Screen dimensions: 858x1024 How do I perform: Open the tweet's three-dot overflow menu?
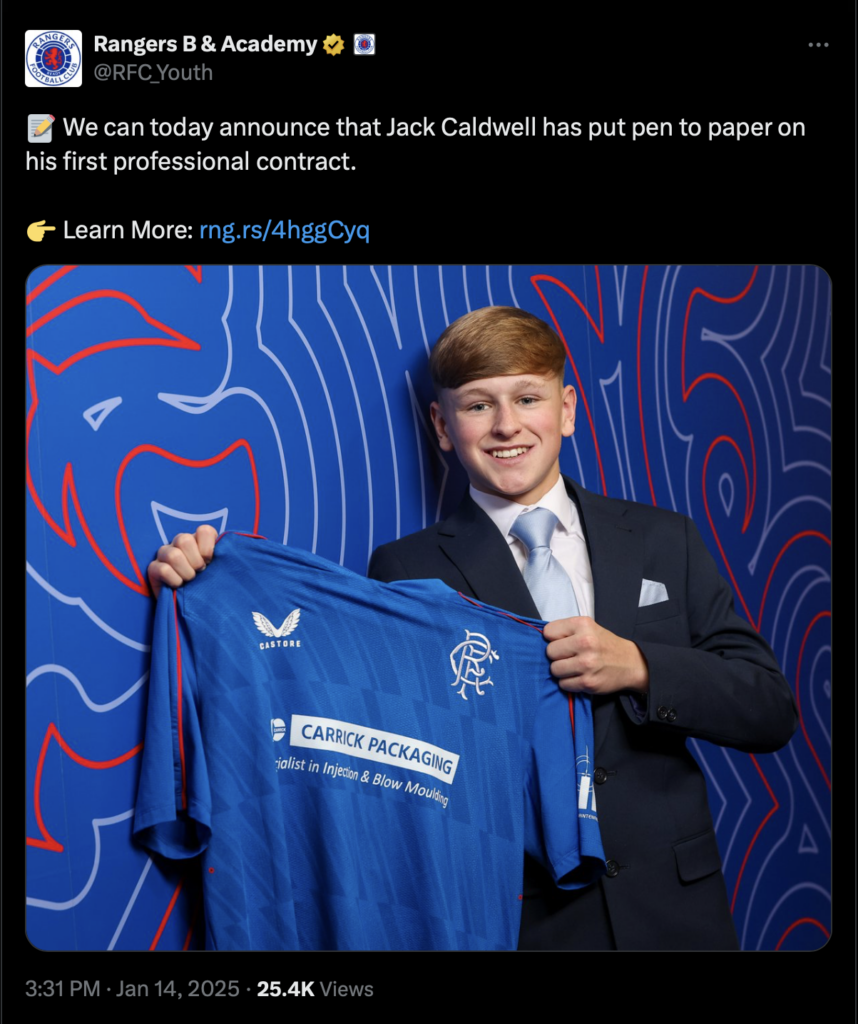pos(818,45)
